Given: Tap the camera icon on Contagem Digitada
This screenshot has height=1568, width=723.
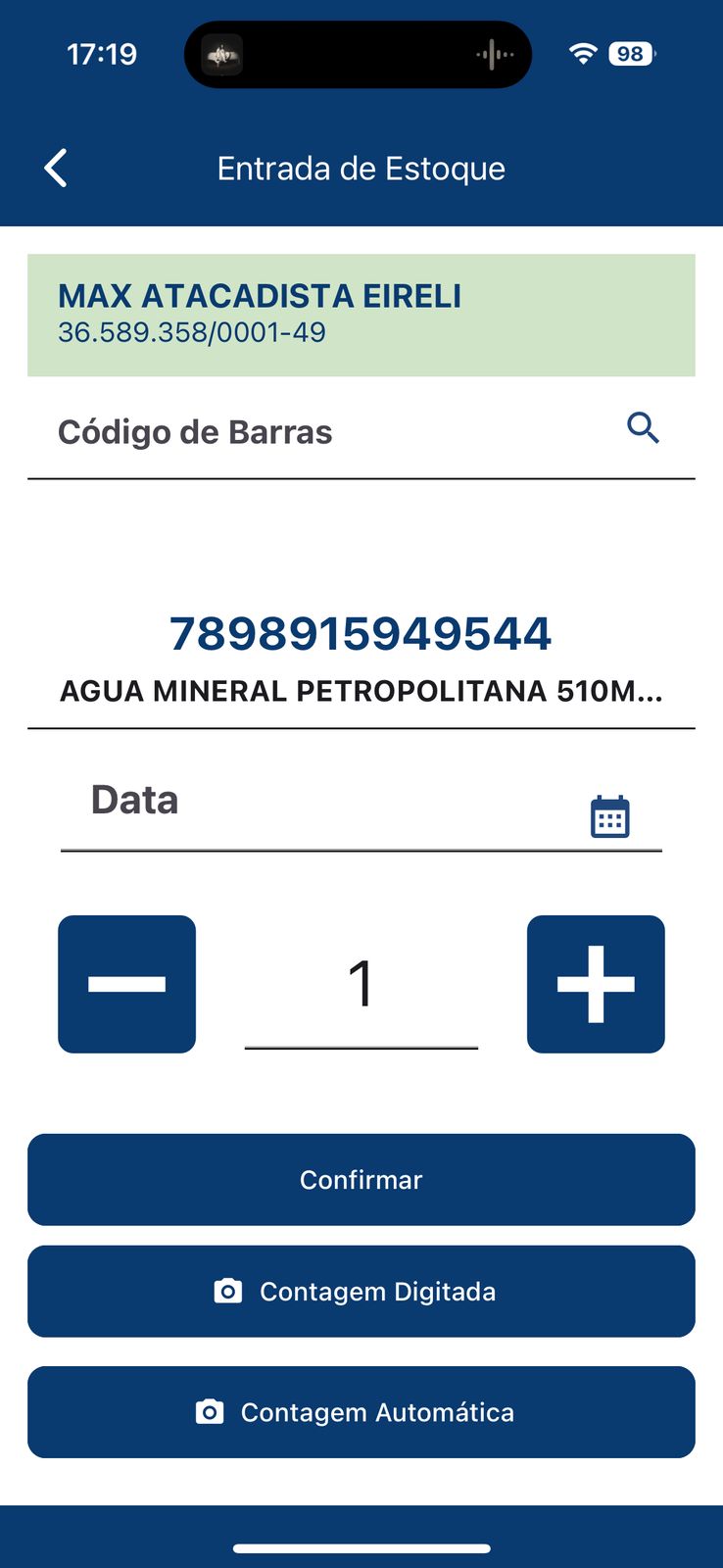Looking at the screenshot, I should (227, 1291).
